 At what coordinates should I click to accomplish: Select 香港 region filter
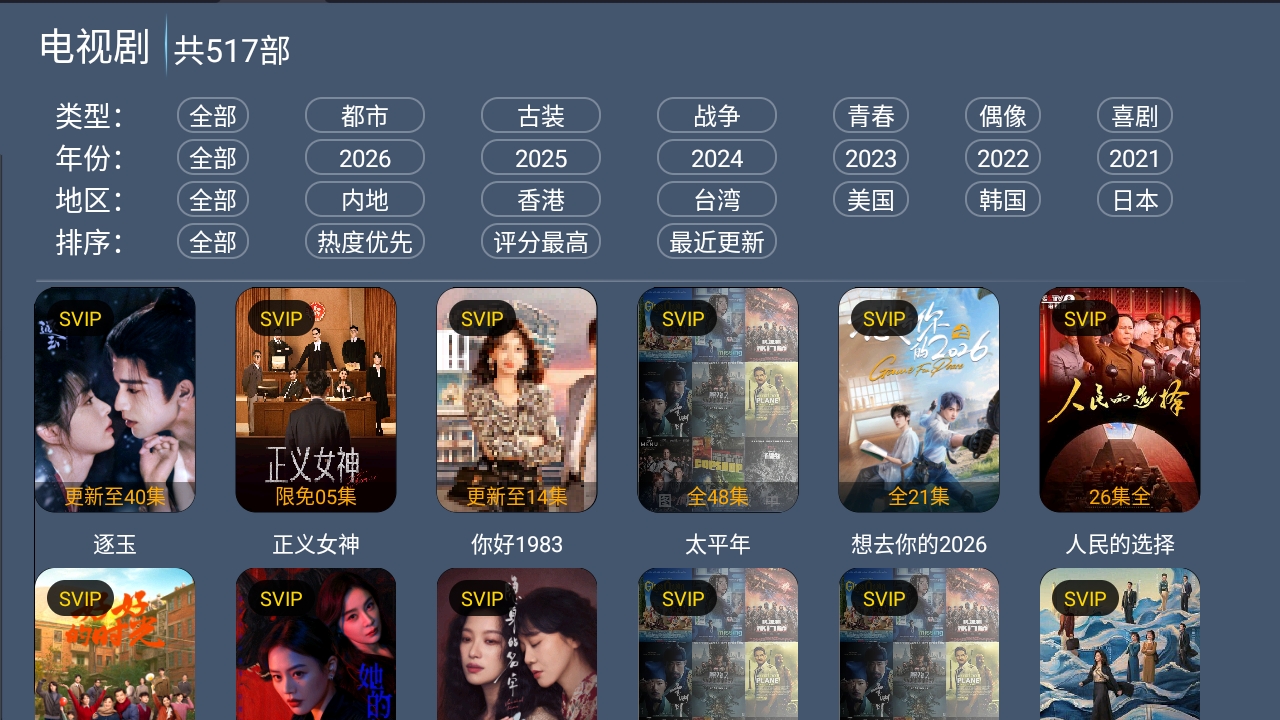click(x=540, y=200)
